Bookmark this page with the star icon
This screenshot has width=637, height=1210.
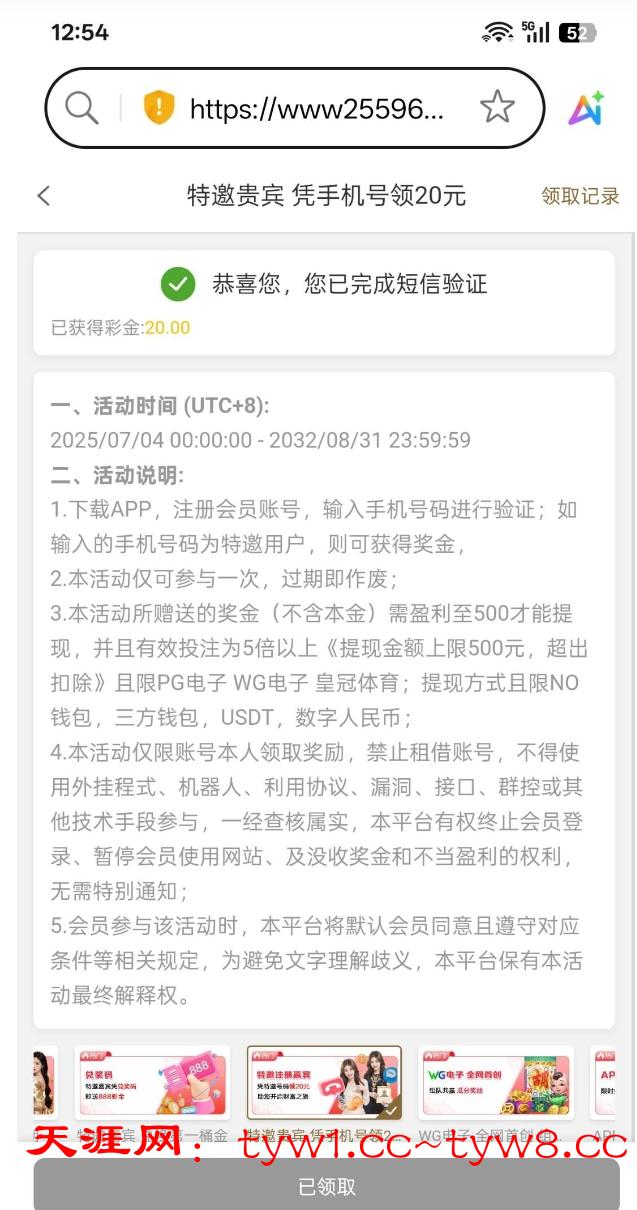coord(497,107)
